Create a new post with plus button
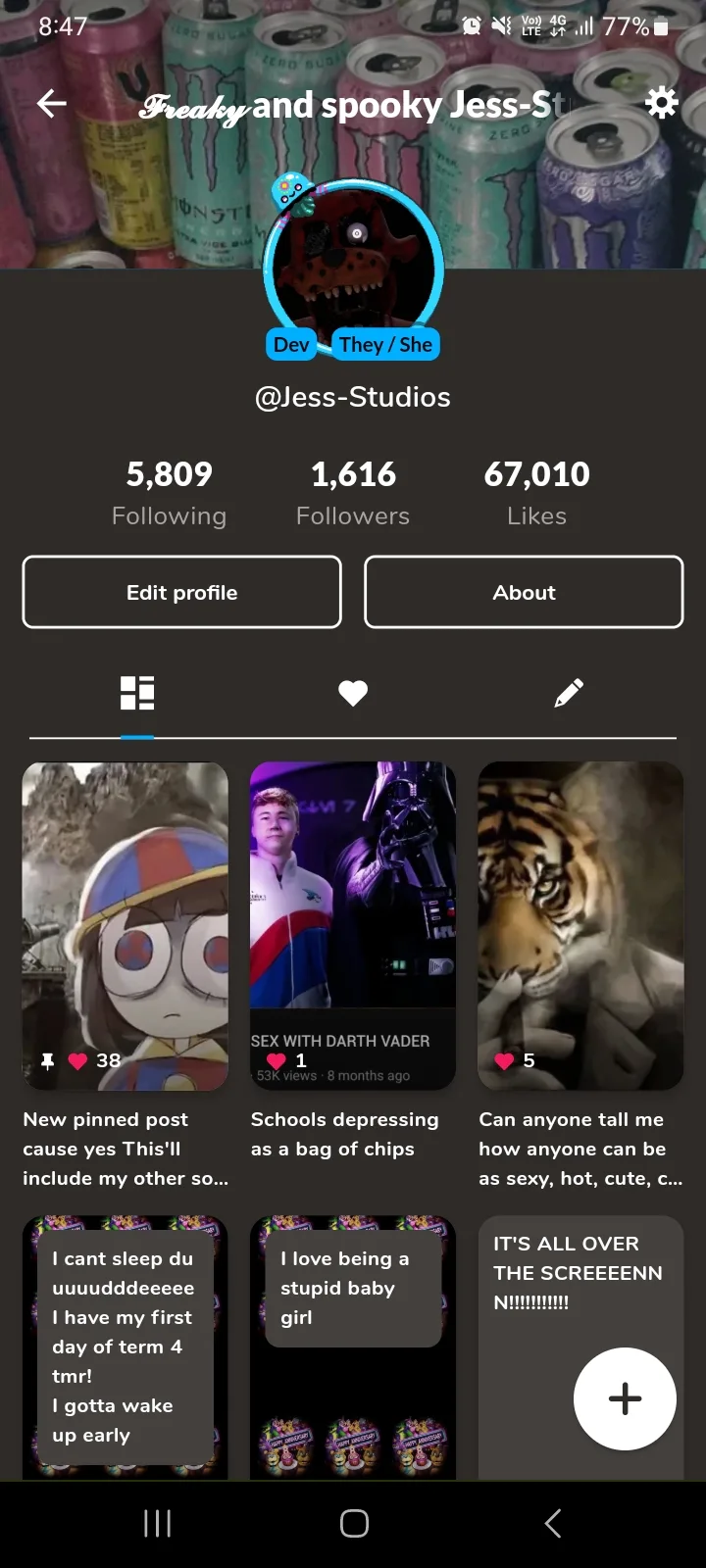Viewport: 706px width, 1568px height. [625, 1398]
